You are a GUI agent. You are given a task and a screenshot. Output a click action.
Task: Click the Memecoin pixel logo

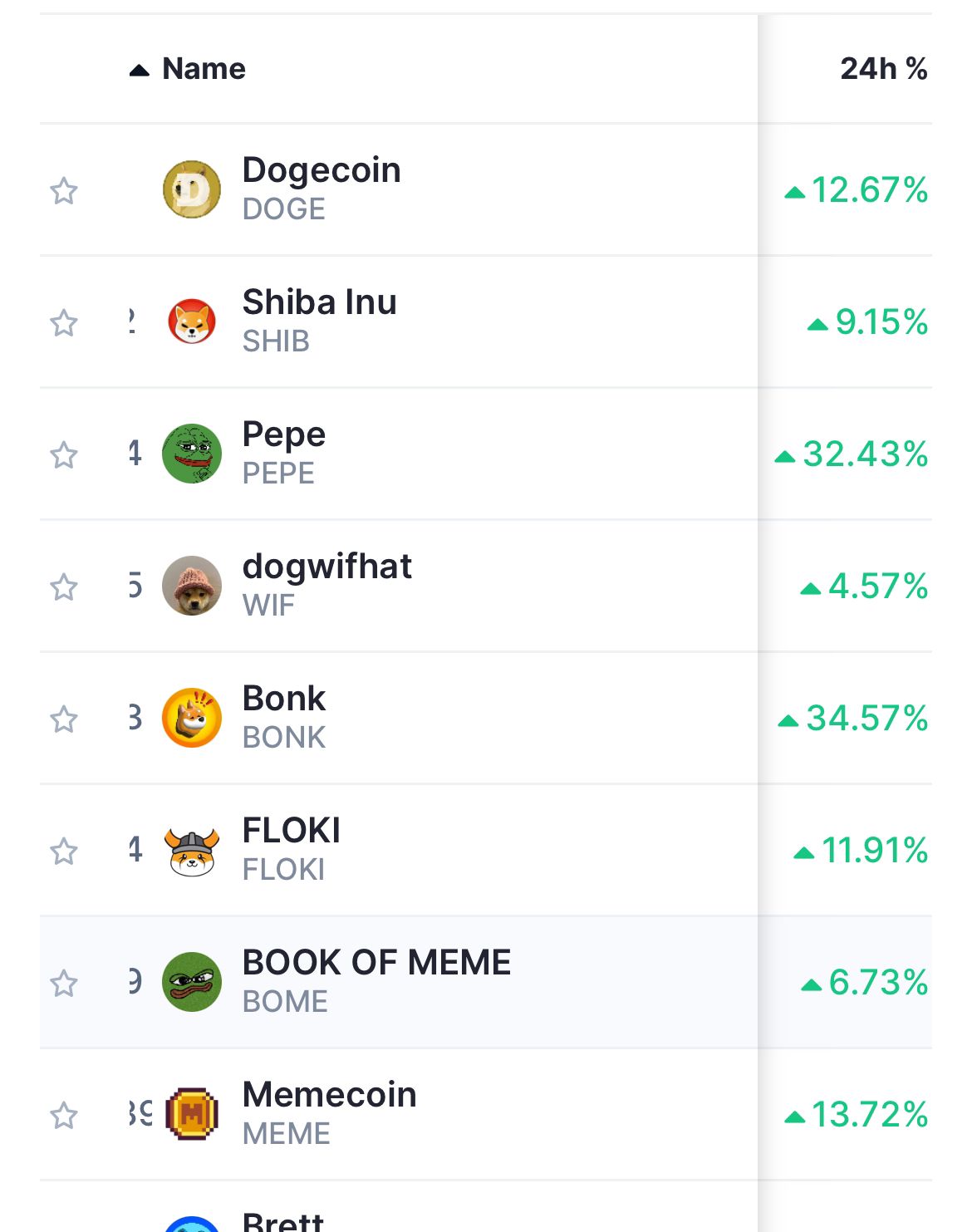[191, 1113]
